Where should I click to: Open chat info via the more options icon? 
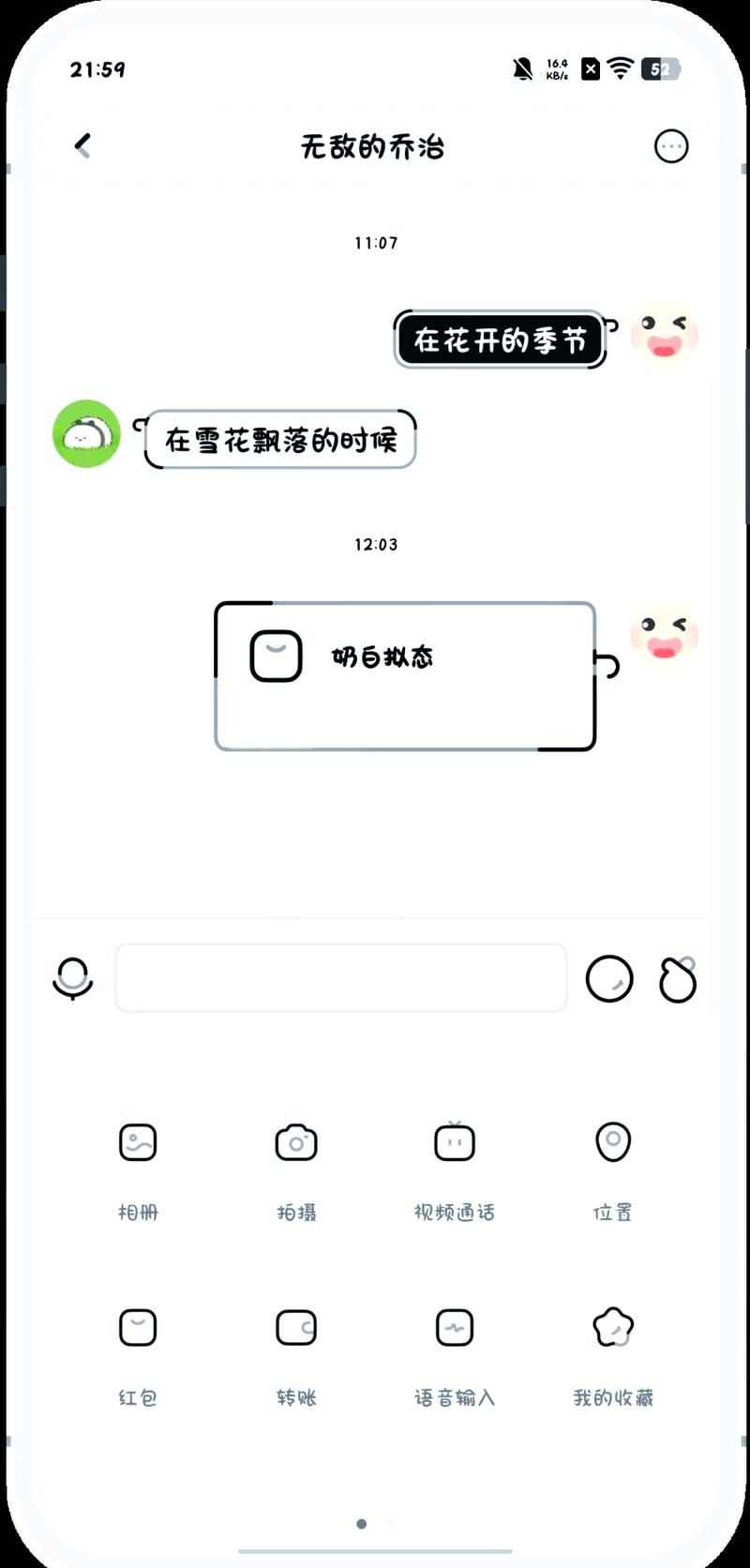point(670,146)
